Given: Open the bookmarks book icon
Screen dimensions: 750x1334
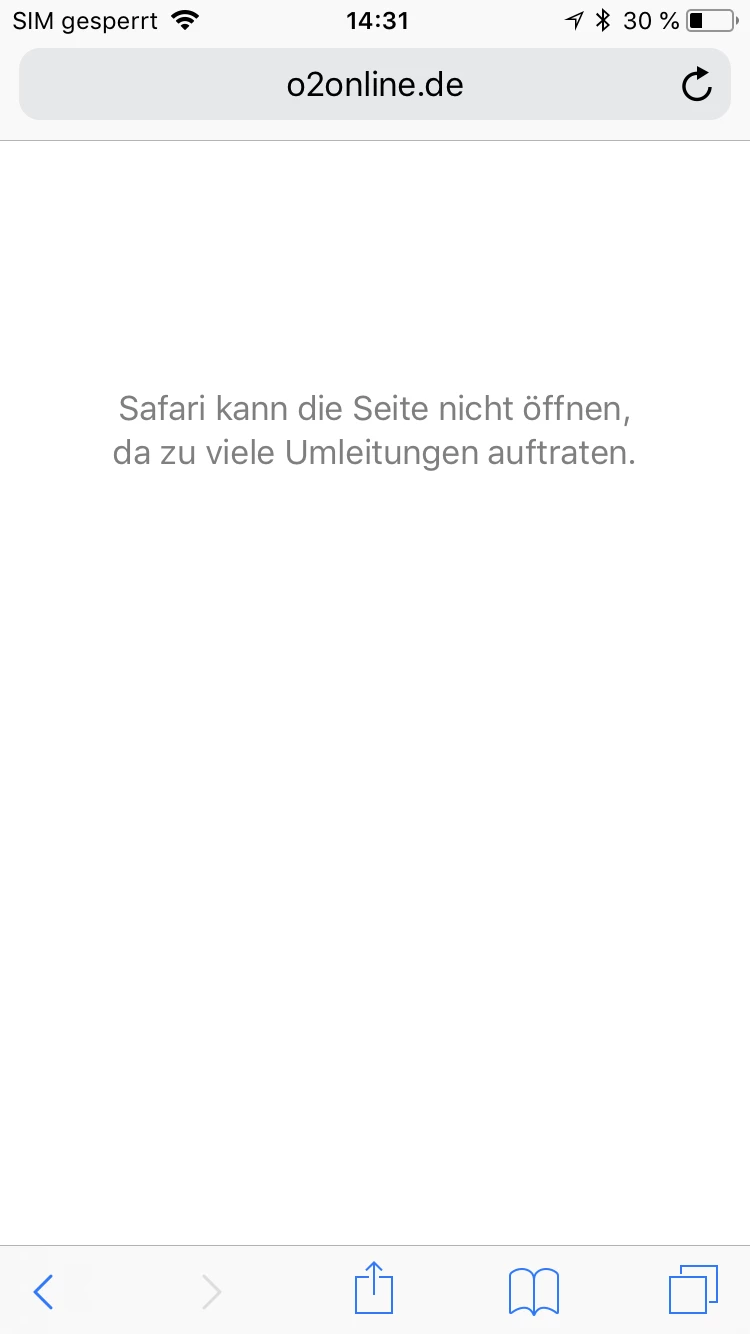Looking at the screenshot, I should (x=533, y=1290).
